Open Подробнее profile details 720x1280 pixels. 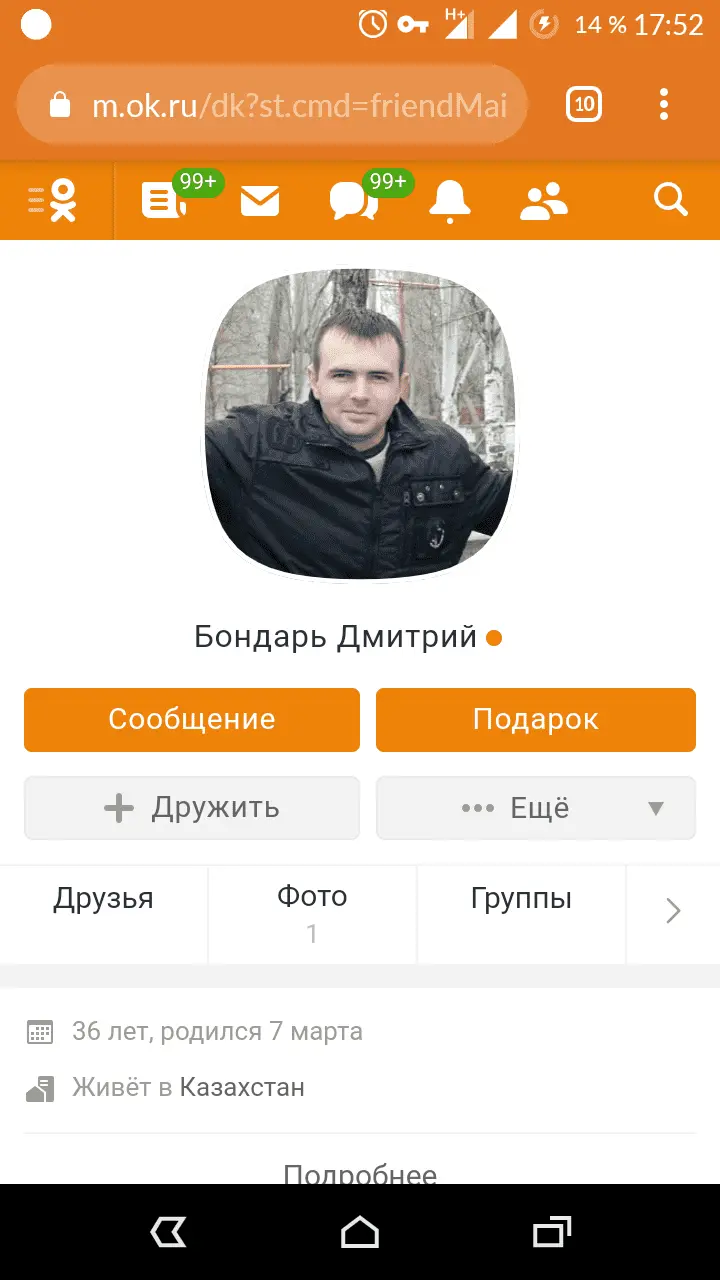click(360, 1173)
